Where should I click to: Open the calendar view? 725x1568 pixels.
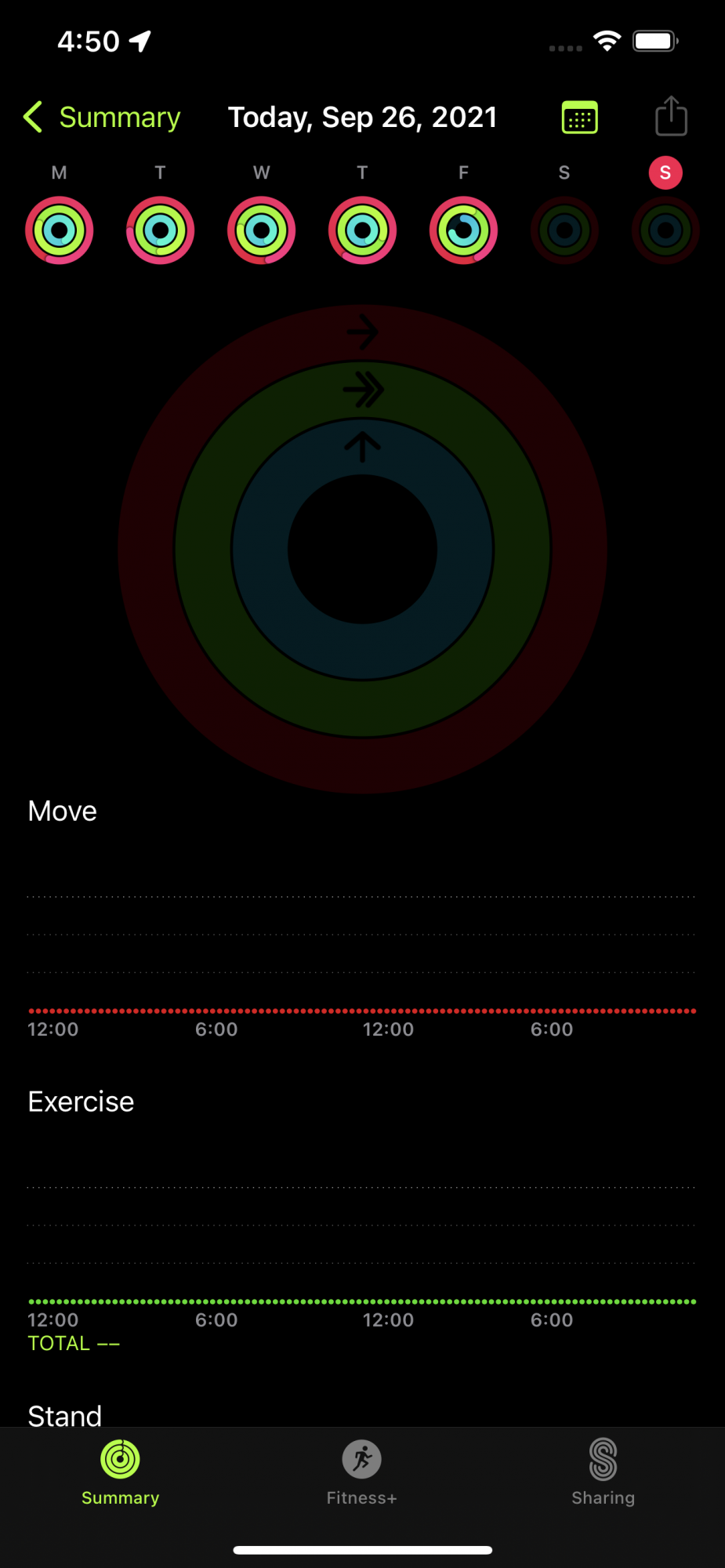[580, 118]
